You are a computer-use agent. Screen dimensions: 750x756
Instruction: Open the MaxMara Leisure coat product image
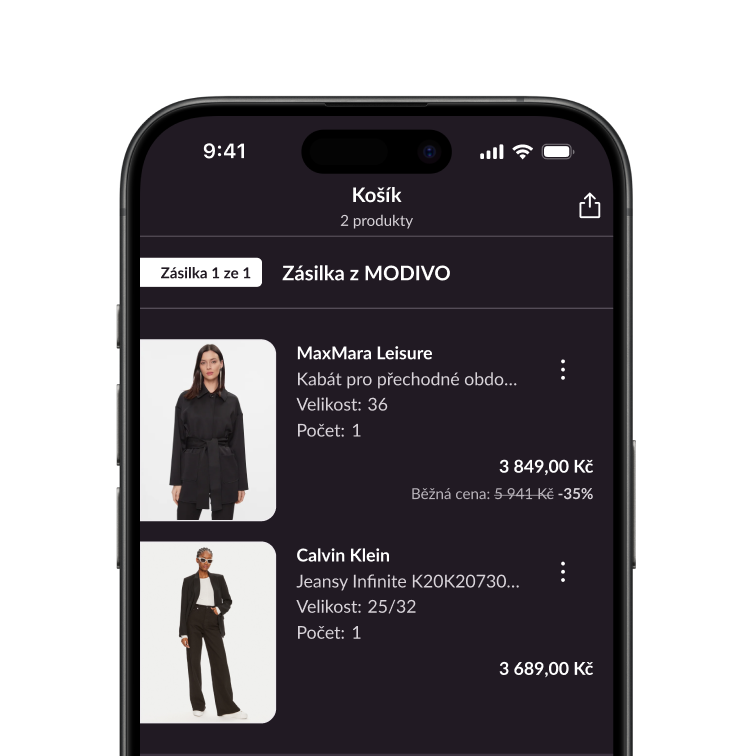[208, 430]
